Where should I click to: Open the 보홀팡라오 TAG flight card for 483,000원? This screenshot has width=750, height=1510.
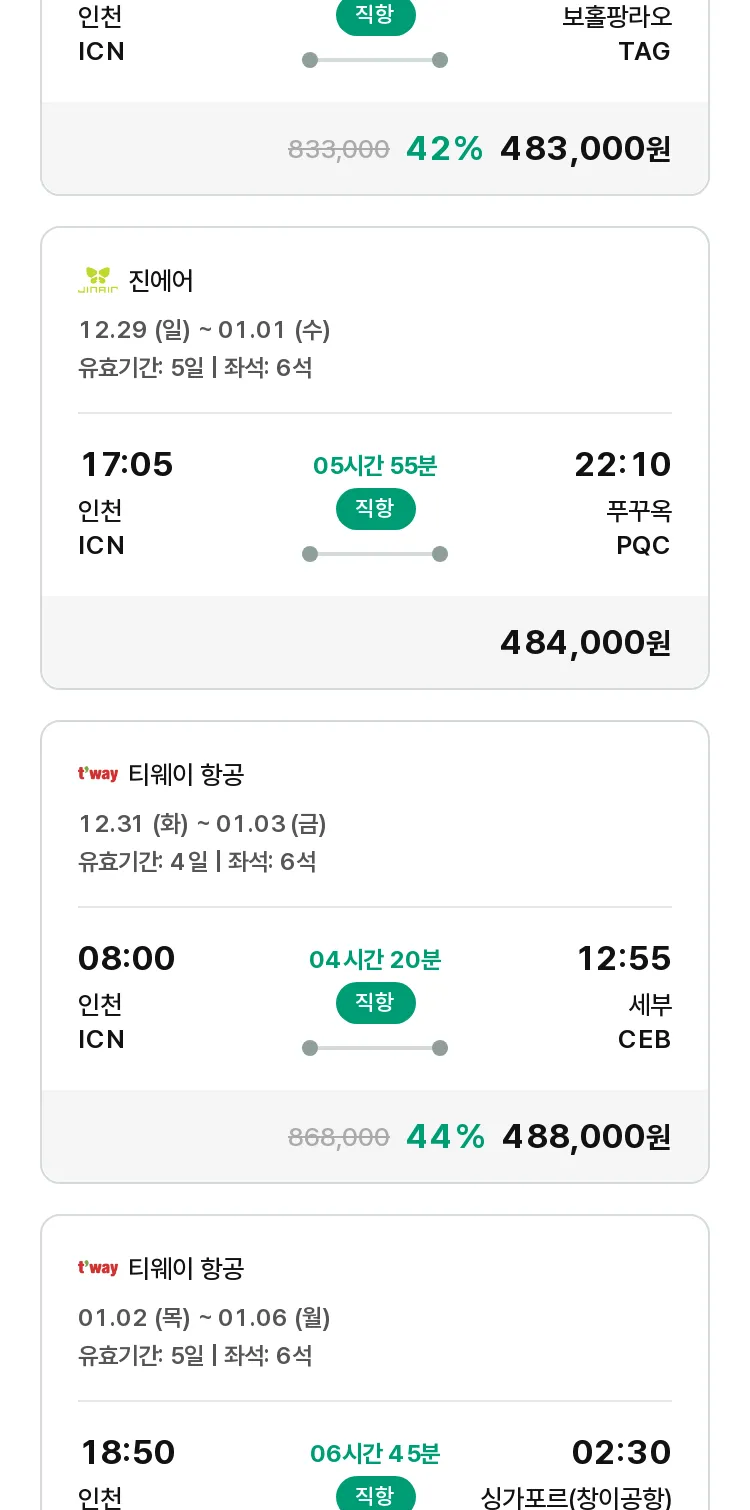point(375,97)
